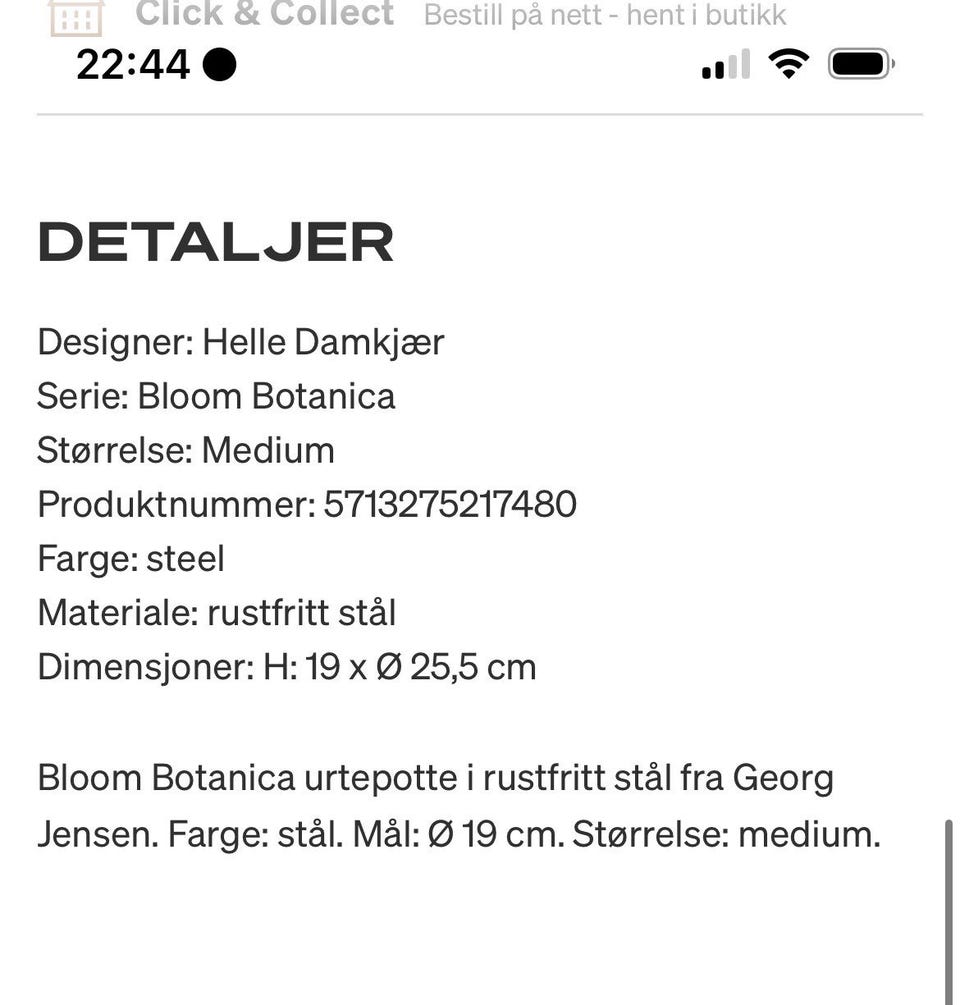This screenshot has height=1005, width=960.
Task: Toggle the Farge steel option
Action: (x=131, y=558)
